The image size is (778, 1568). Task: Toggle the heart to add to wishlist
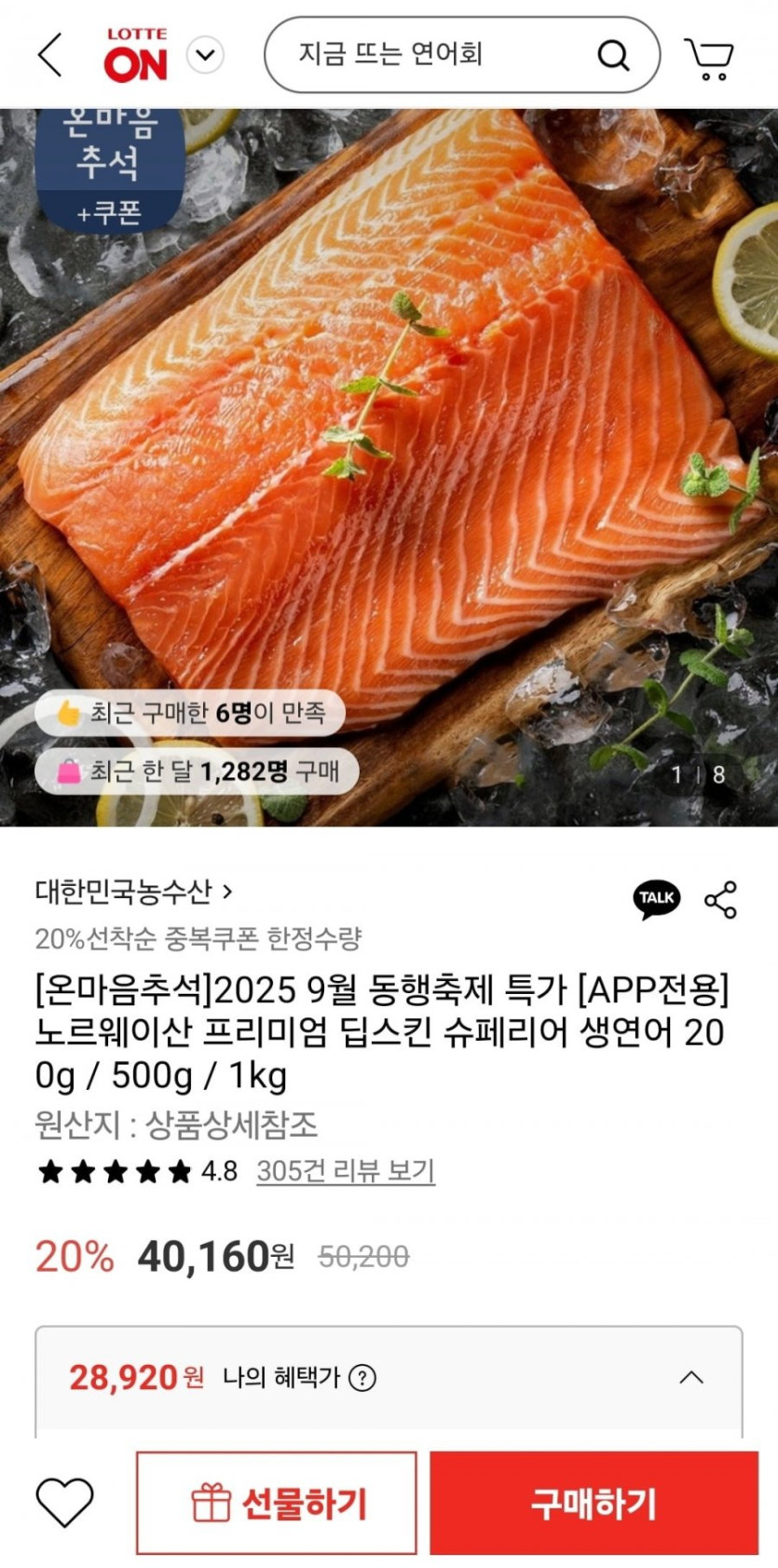point(64,1502)
